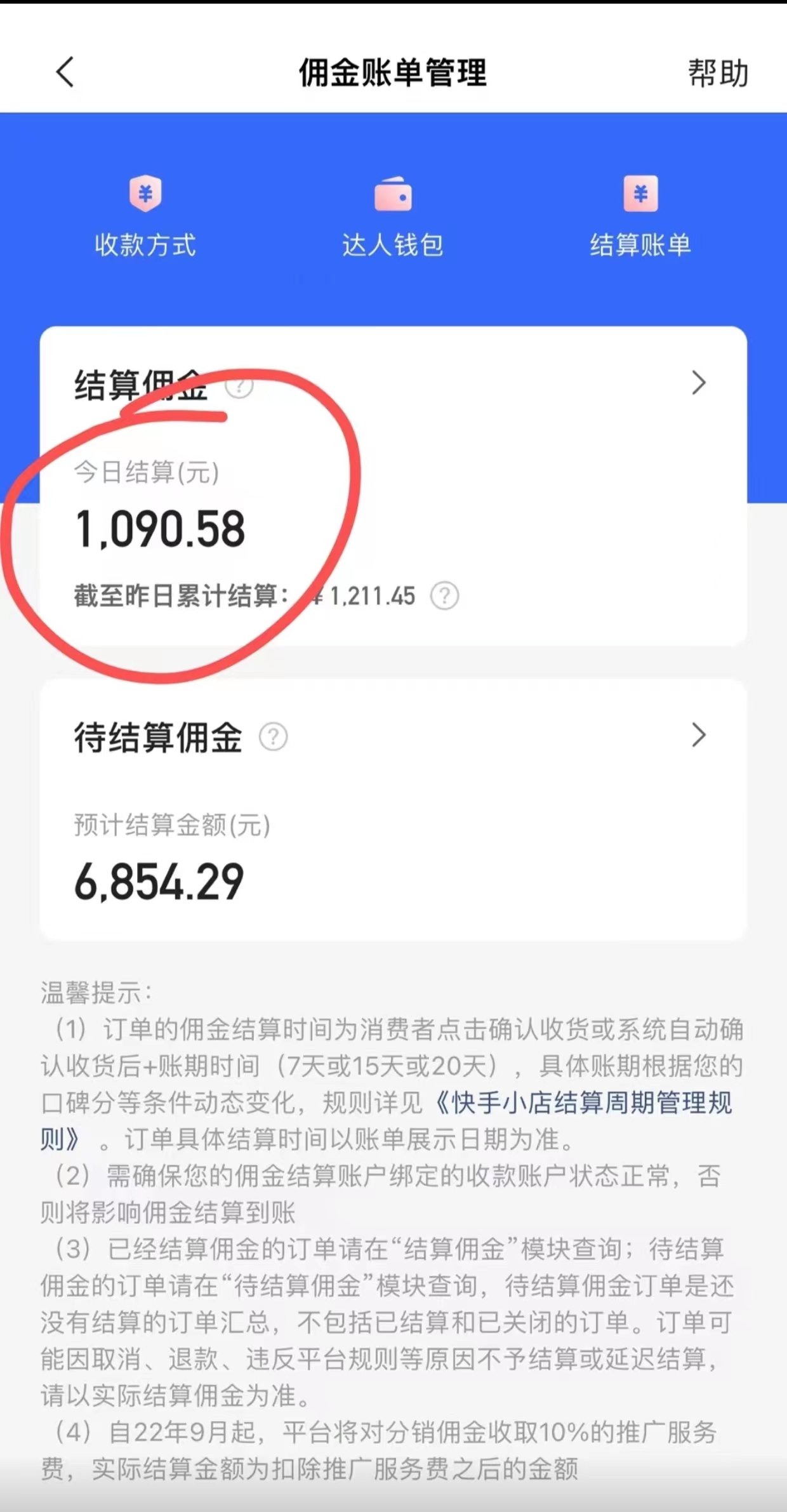This screenshot has height=1512, width=787.
Task: Tap question mark next to 待结算佣金
Action: [x=274, y=737]
